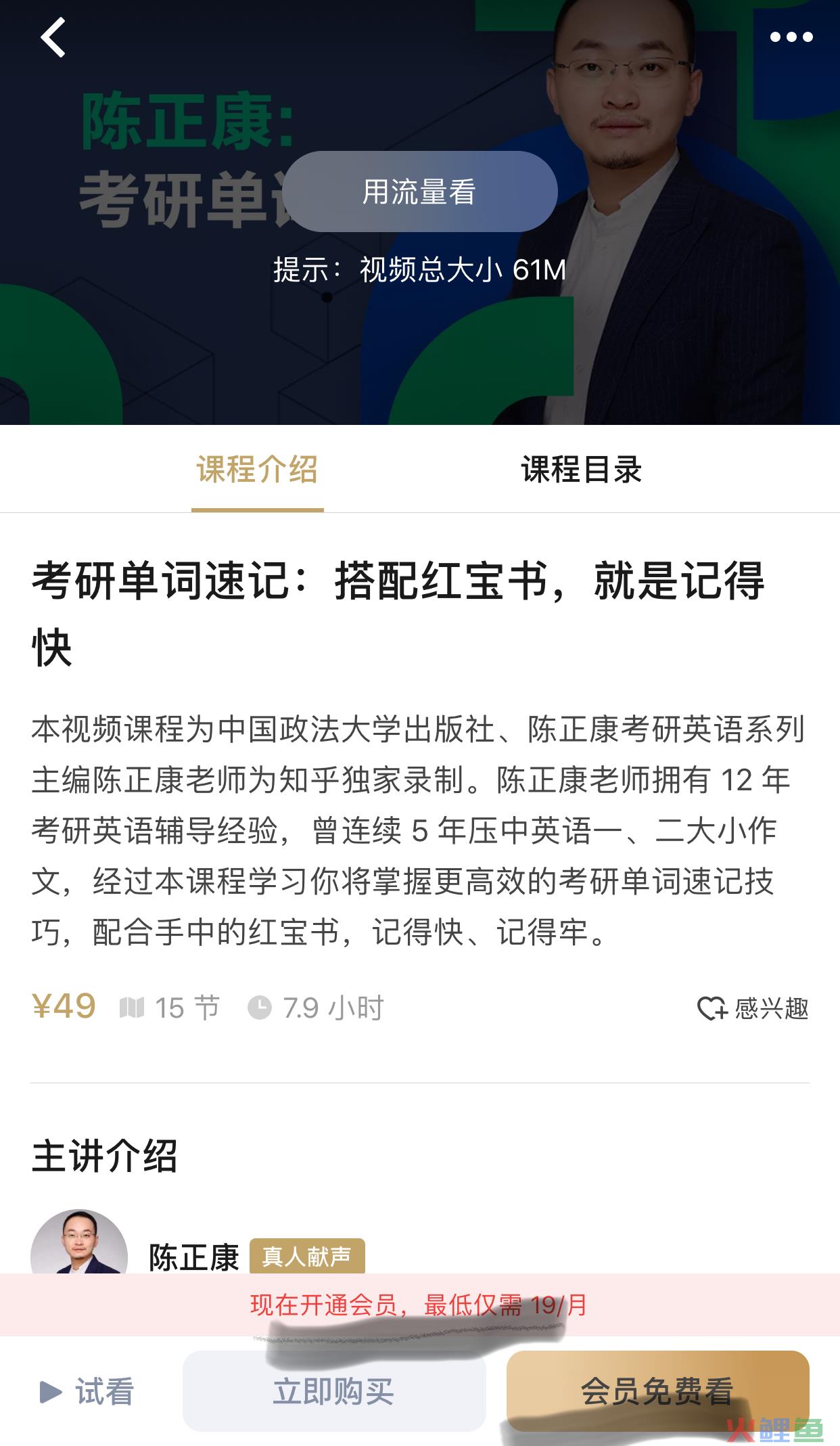Choose 会员免费看 option
Screen dimensions: 840x1446
point(657,1391)
